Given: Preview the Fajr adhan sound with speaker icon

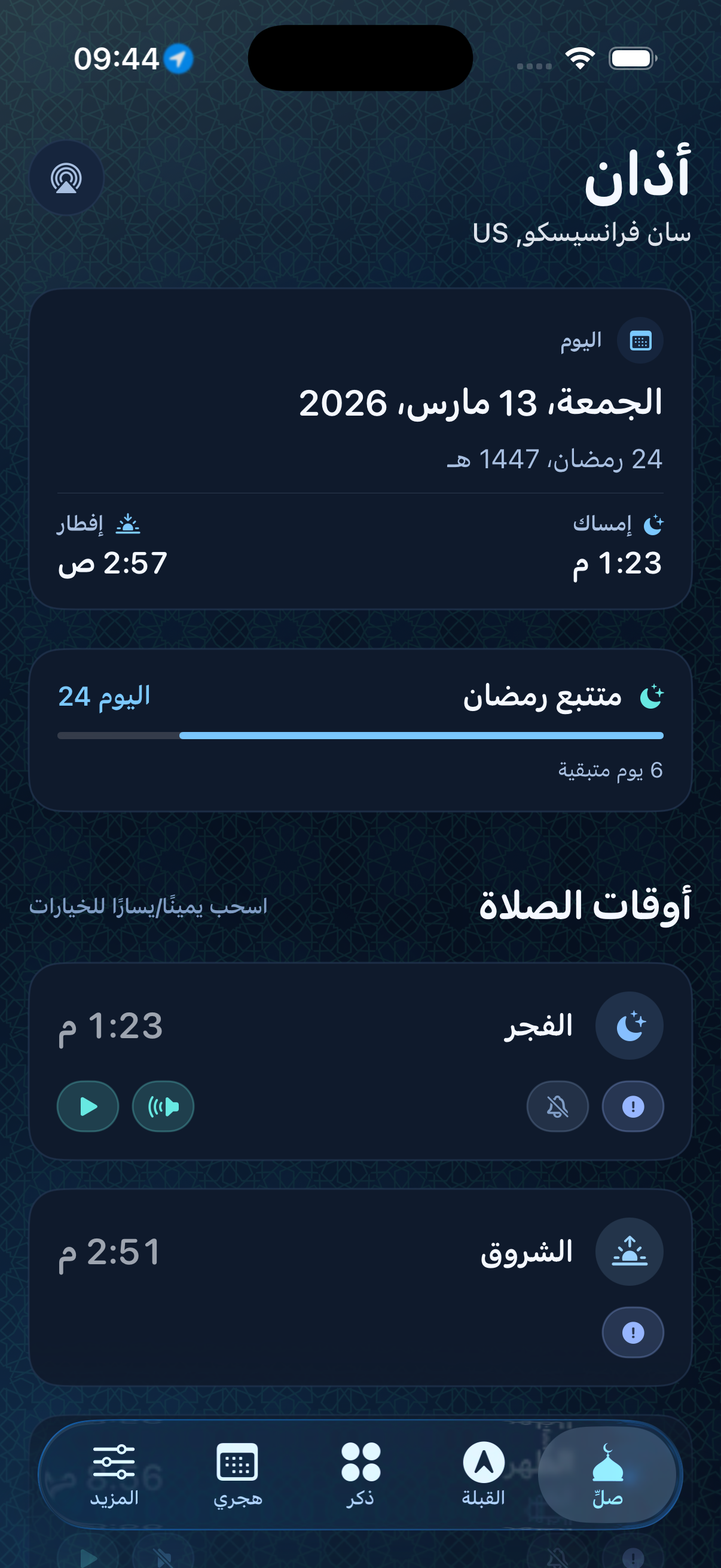Looking at the screenshot, I should (x=163, y=1106).
